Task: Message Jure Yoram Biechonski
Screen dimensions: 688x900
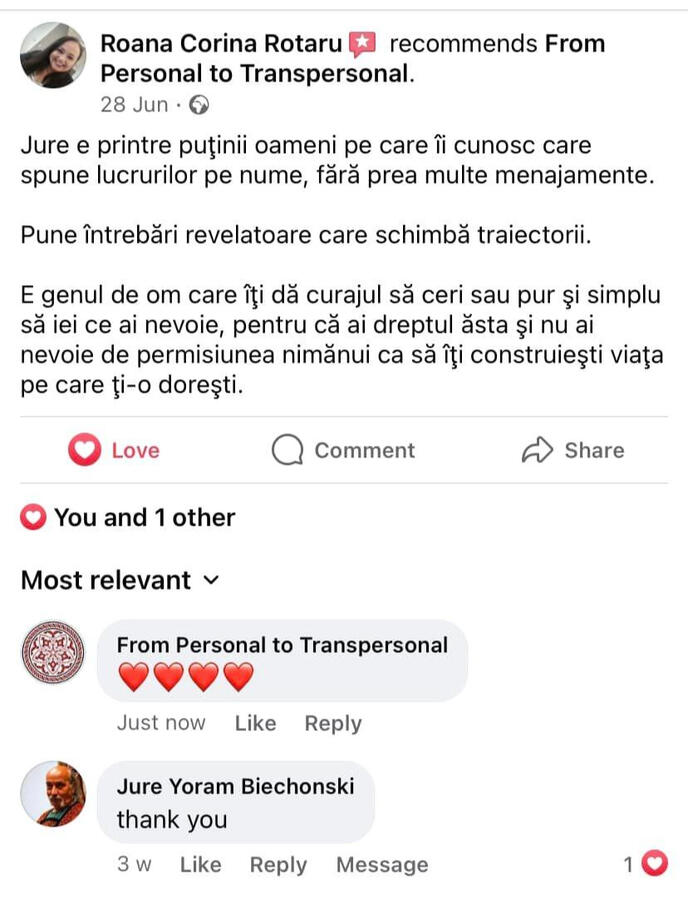Action: click(x=382, y=865)
